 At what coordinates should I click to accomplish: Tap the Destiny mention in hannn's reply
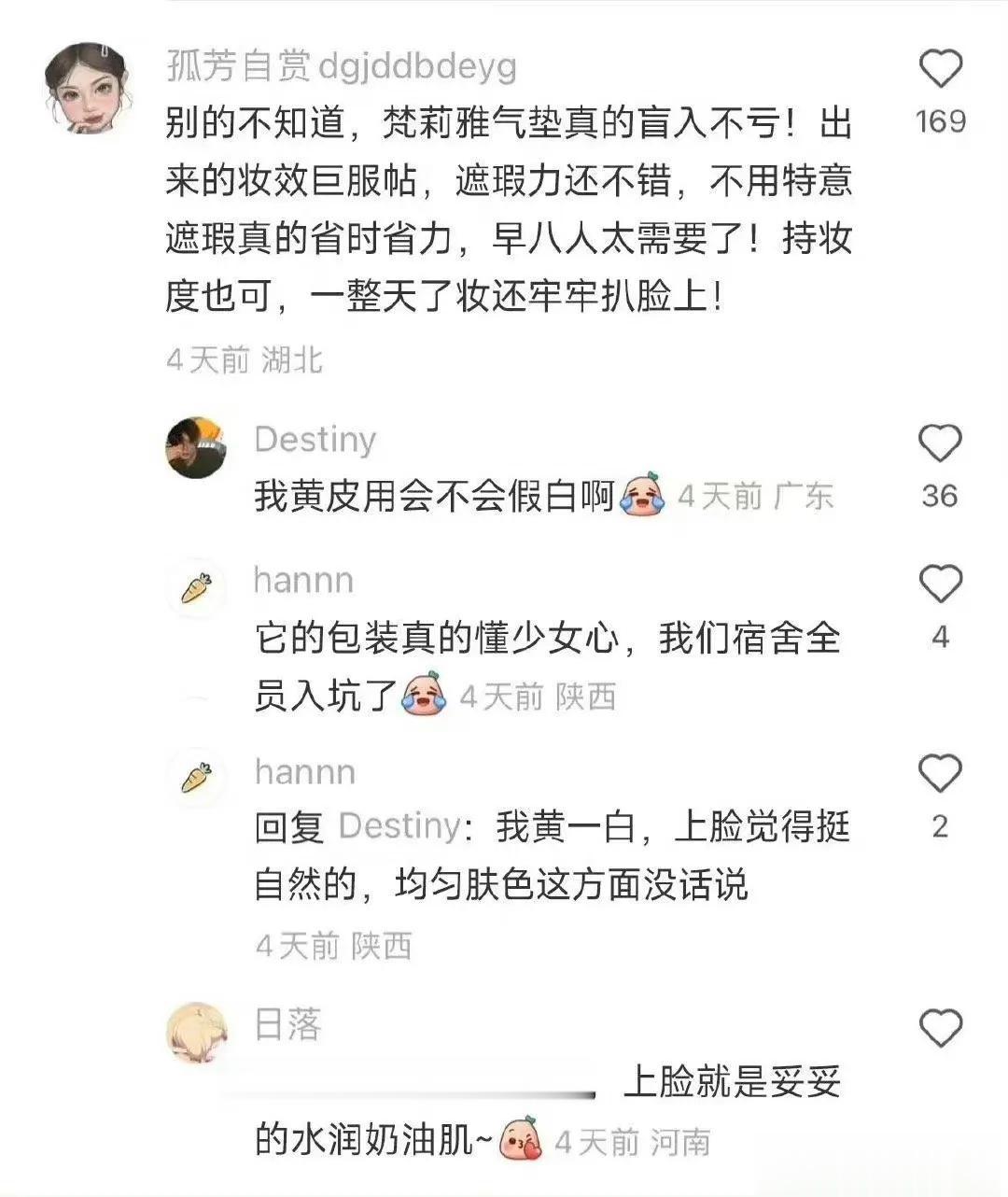[x=399, y=827]
